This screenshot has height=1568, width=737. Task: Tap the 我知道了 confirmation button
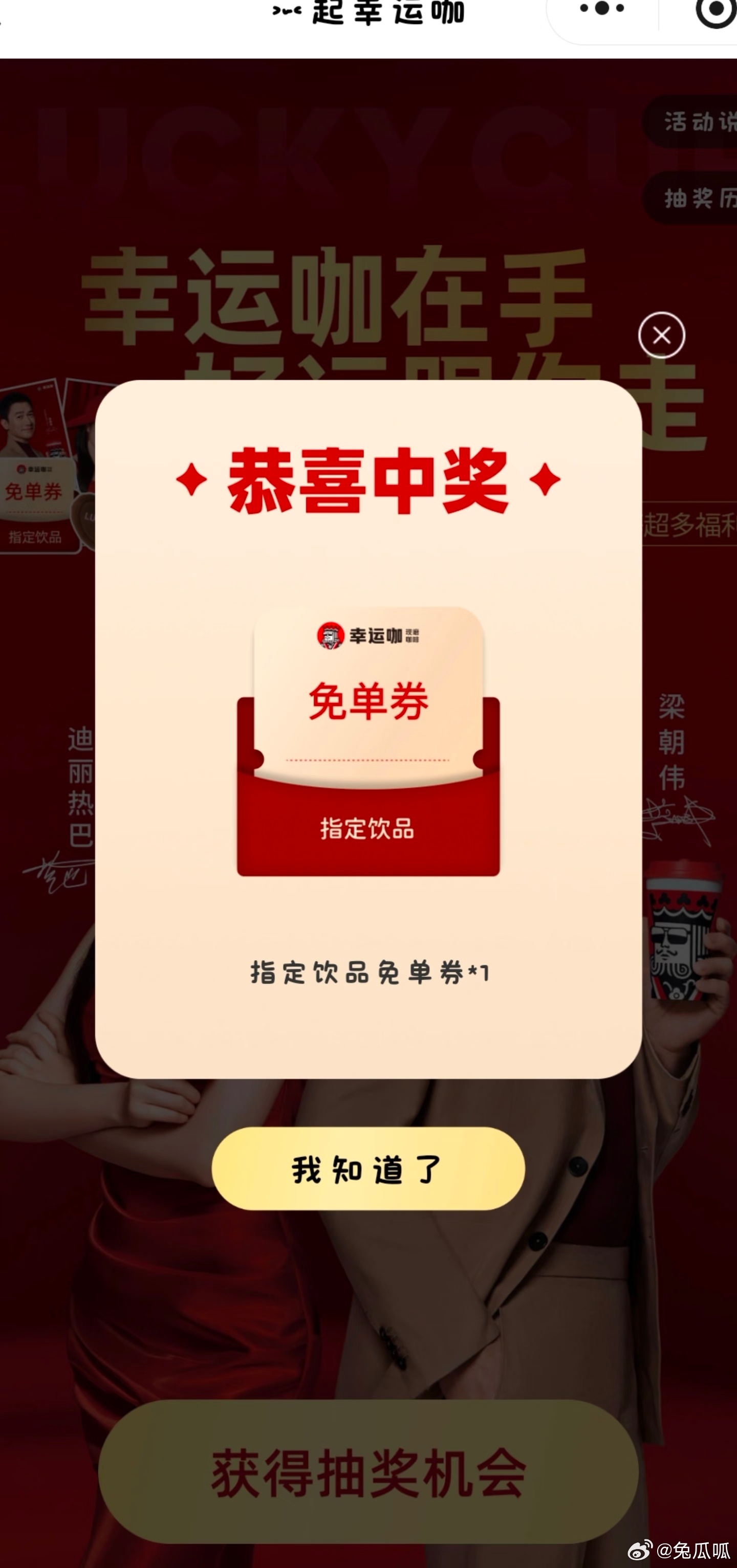(368, 1169)
